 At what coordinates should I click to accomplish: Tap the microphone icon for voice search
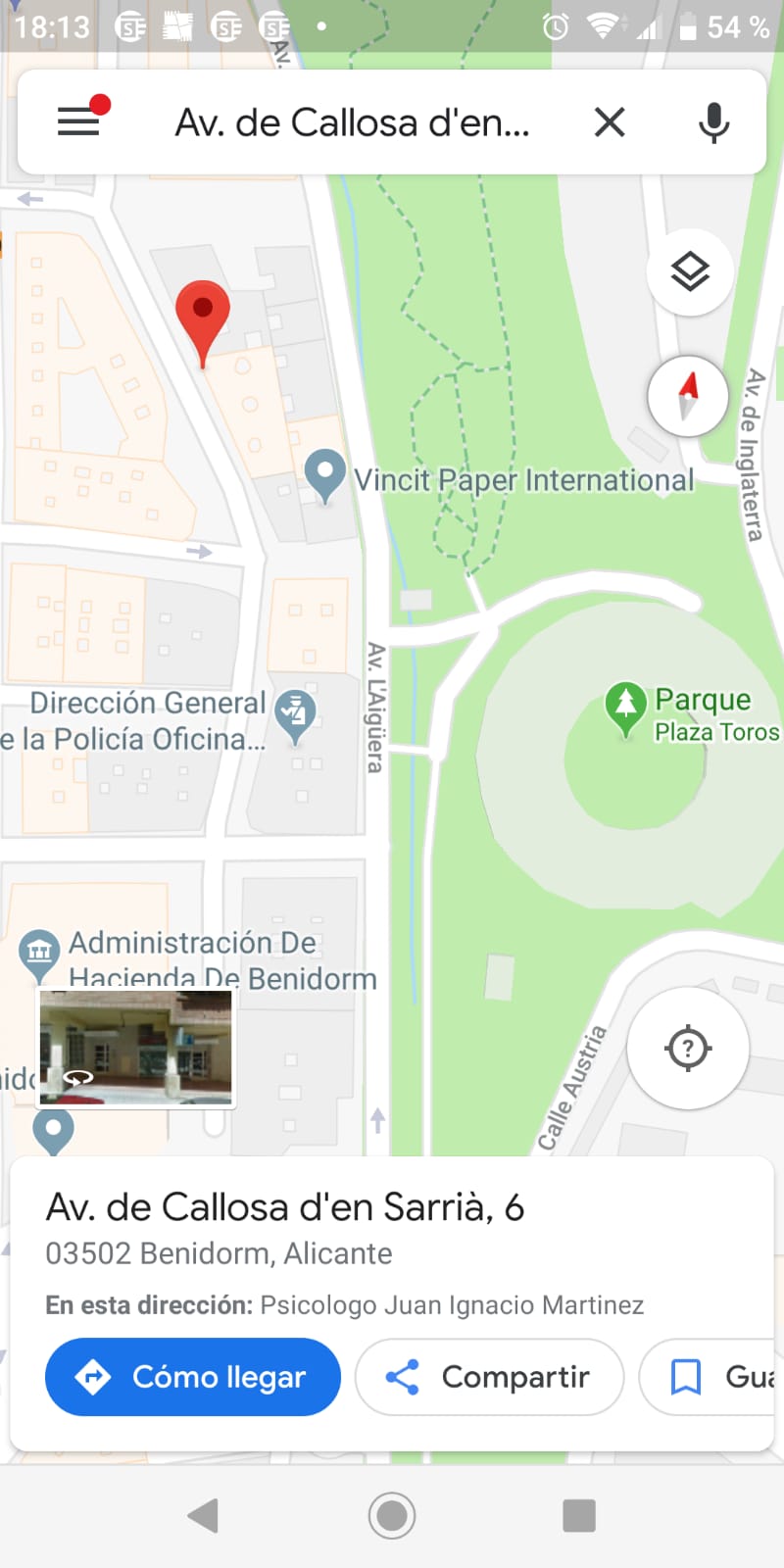(713, 122)
